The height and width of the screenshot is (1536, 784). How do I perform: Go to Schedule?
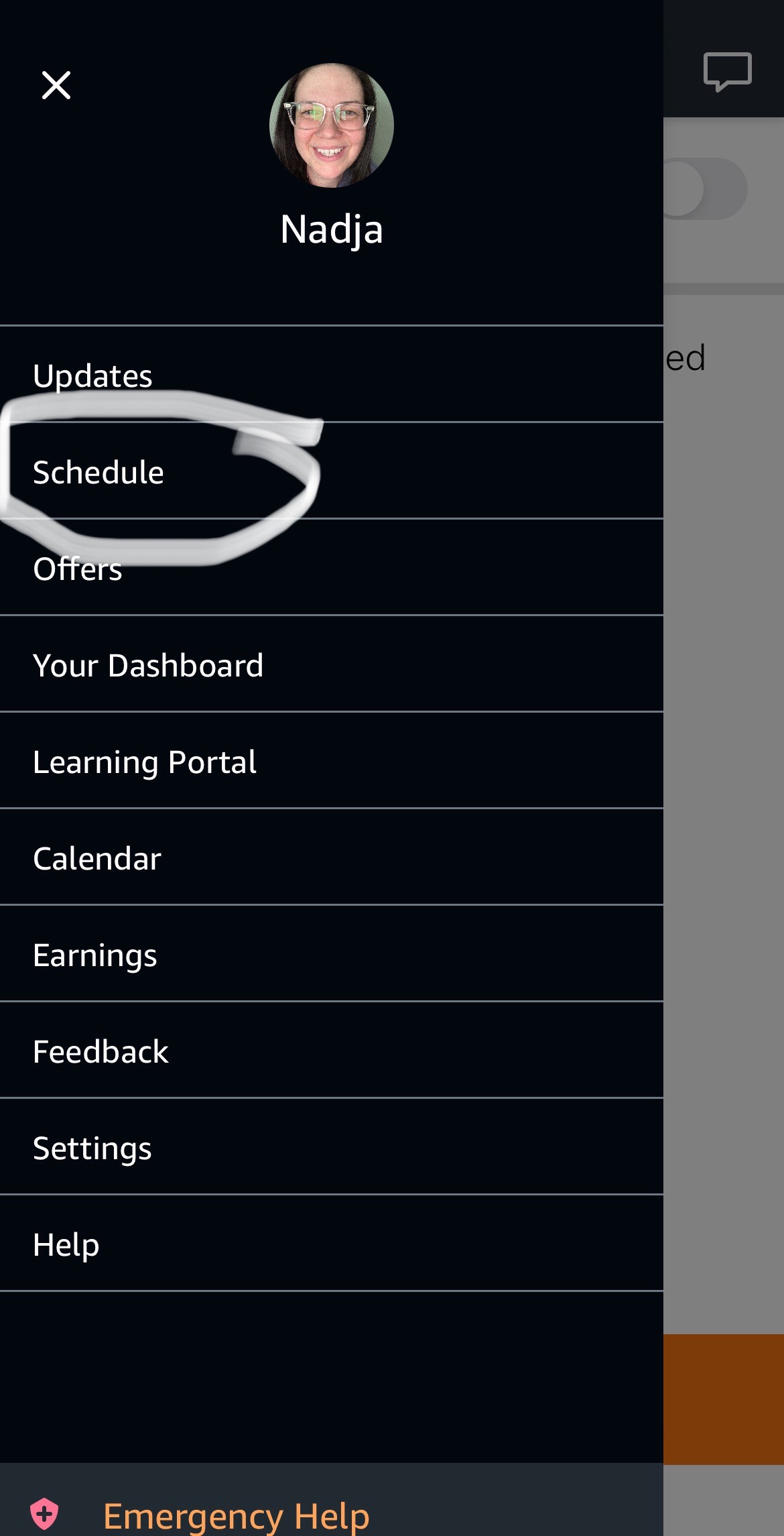coord(99,472)
